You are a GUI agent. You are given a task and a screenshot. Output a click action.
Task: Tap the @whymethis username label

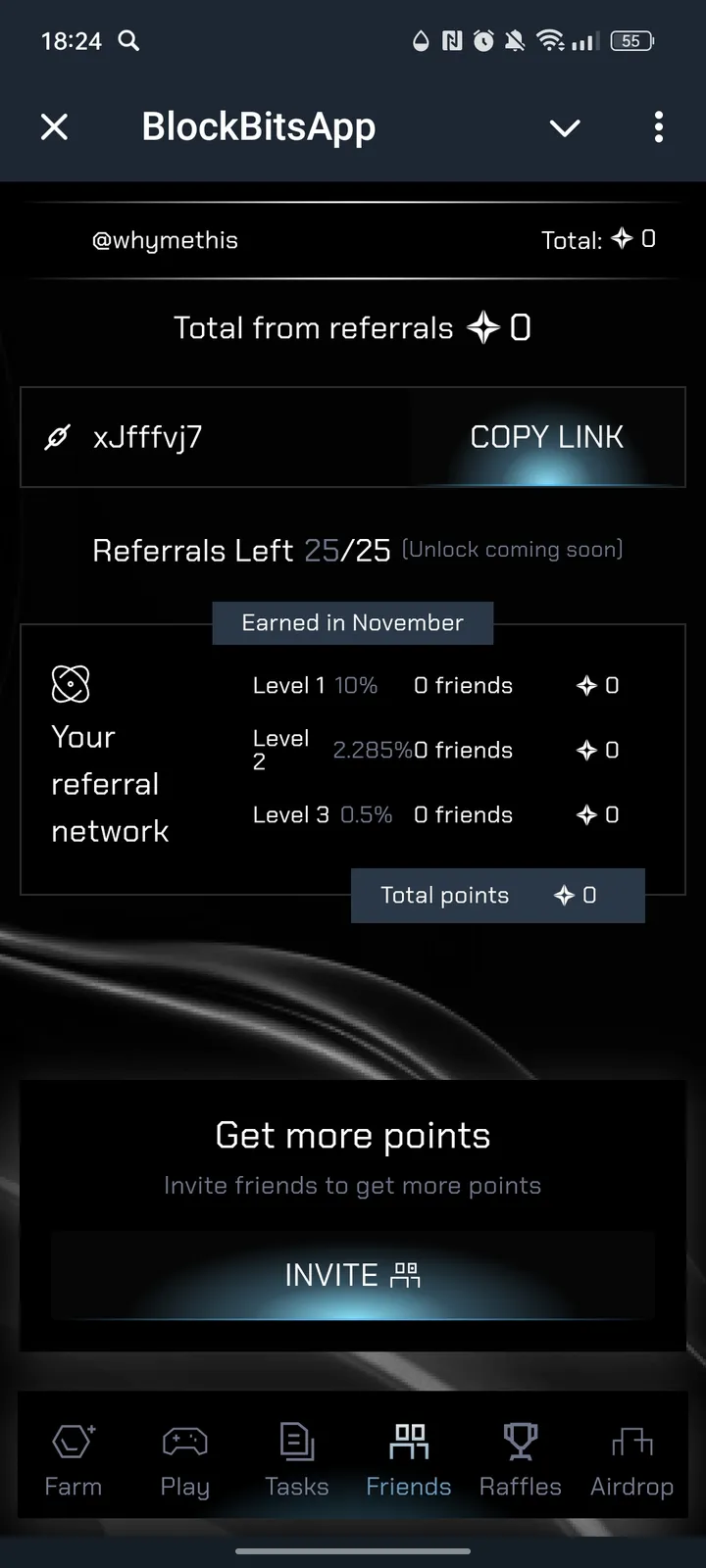coord(165,240)
